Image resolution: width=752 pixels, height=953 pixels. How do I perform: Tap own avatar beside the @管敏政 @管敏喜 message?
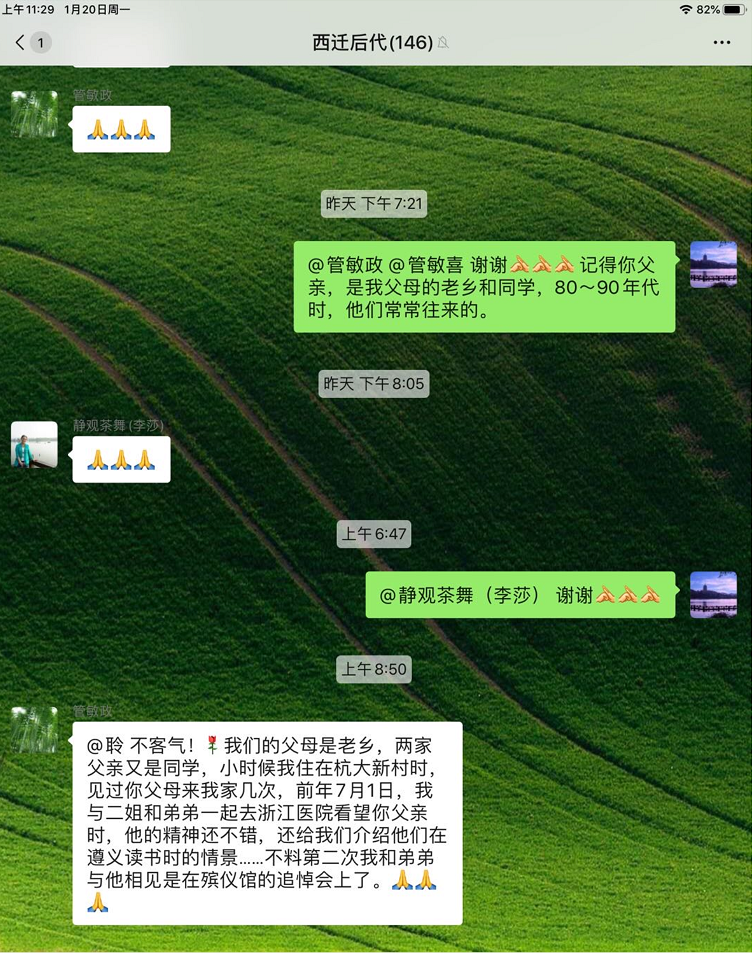pyautogui.click(x=713, y=265)
